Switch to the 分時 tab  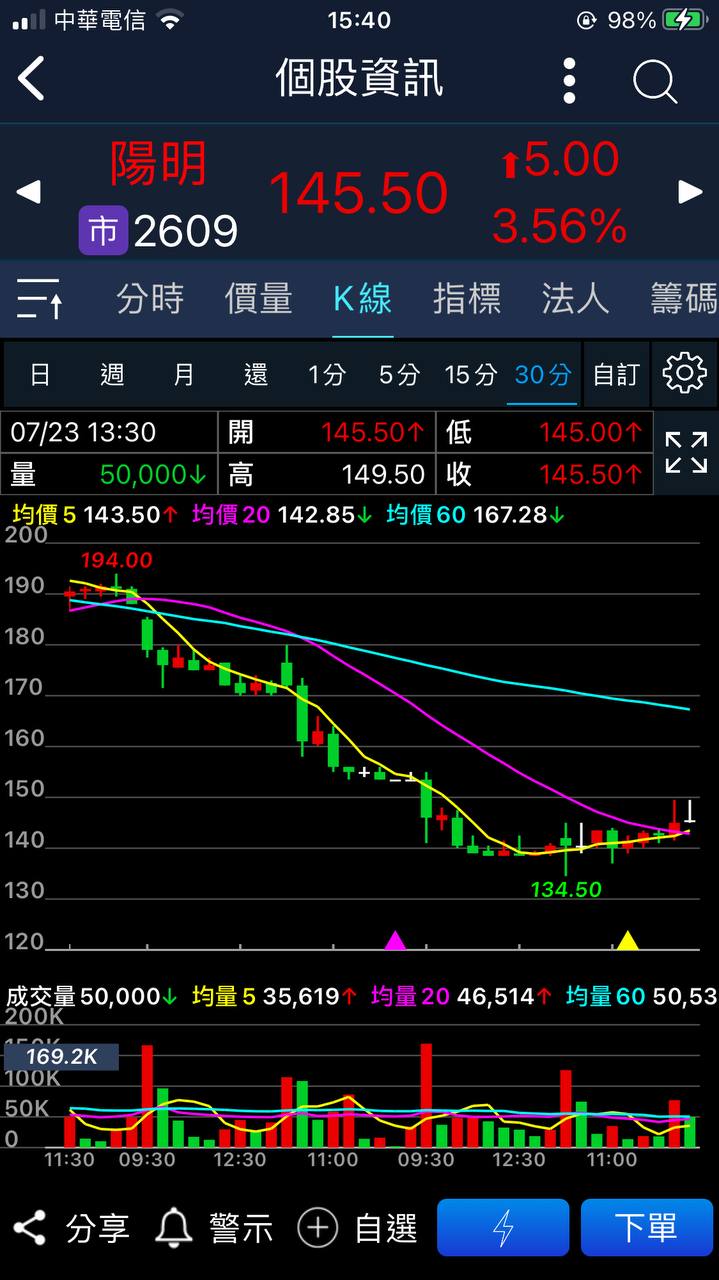[150, 298]
